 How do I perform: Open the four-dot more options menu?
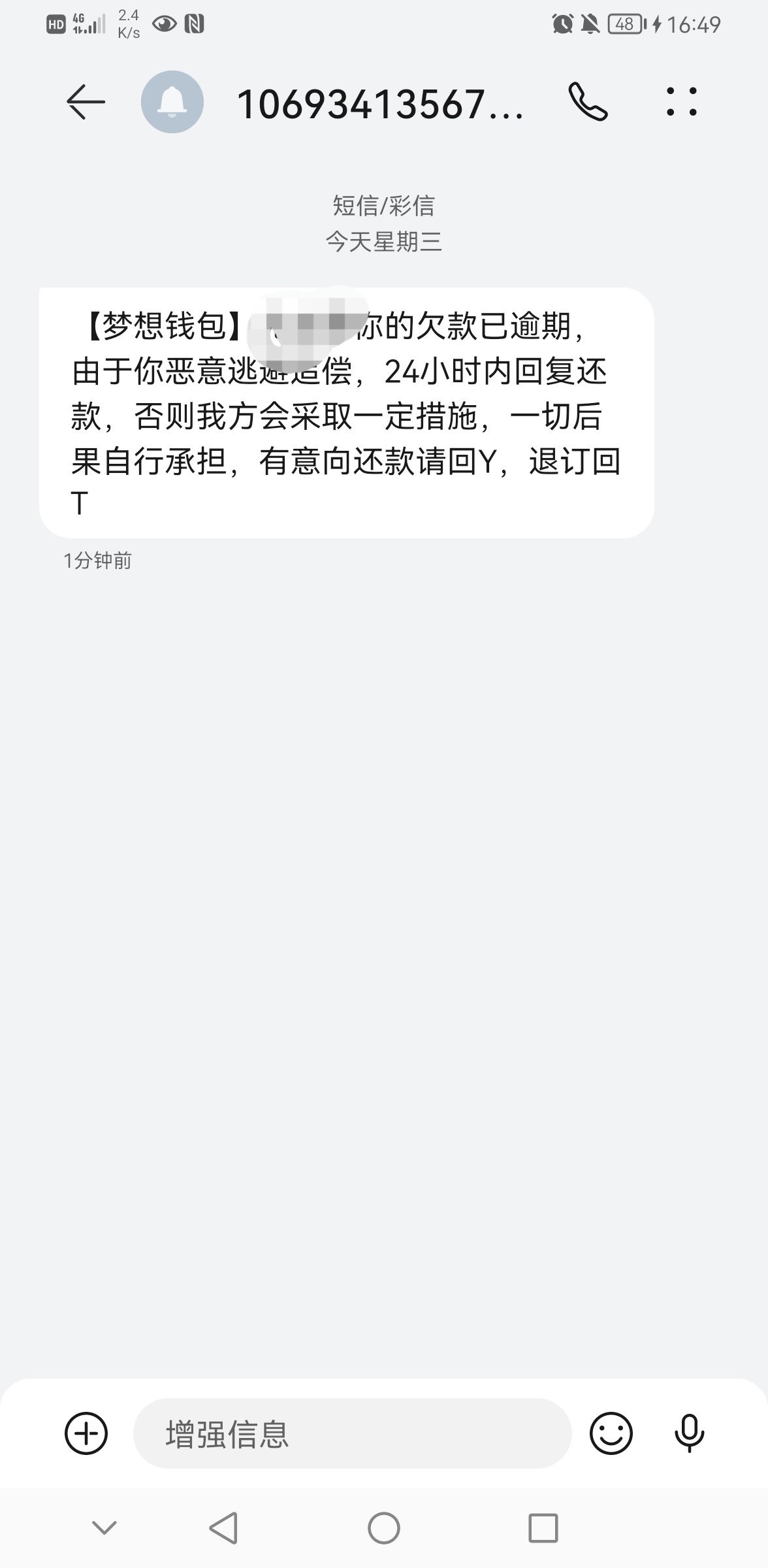click(x=682, y=102)
